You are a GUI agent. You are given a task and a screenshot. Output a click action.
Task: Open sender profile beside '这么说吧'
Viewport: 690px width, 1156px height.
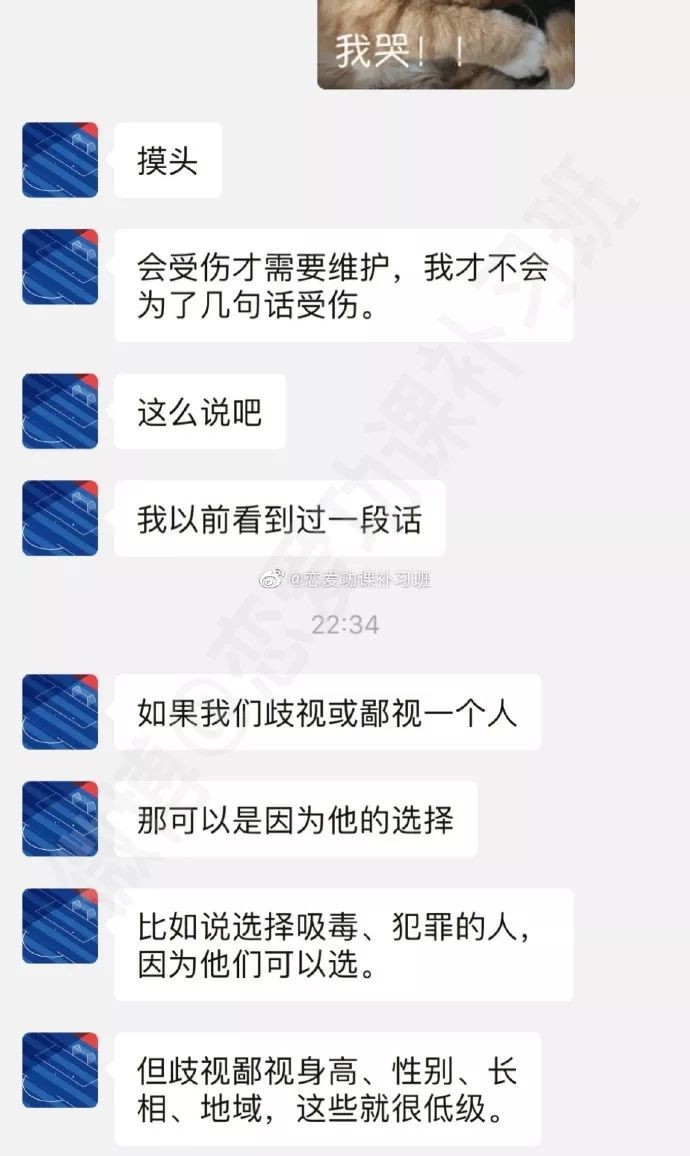60,411
